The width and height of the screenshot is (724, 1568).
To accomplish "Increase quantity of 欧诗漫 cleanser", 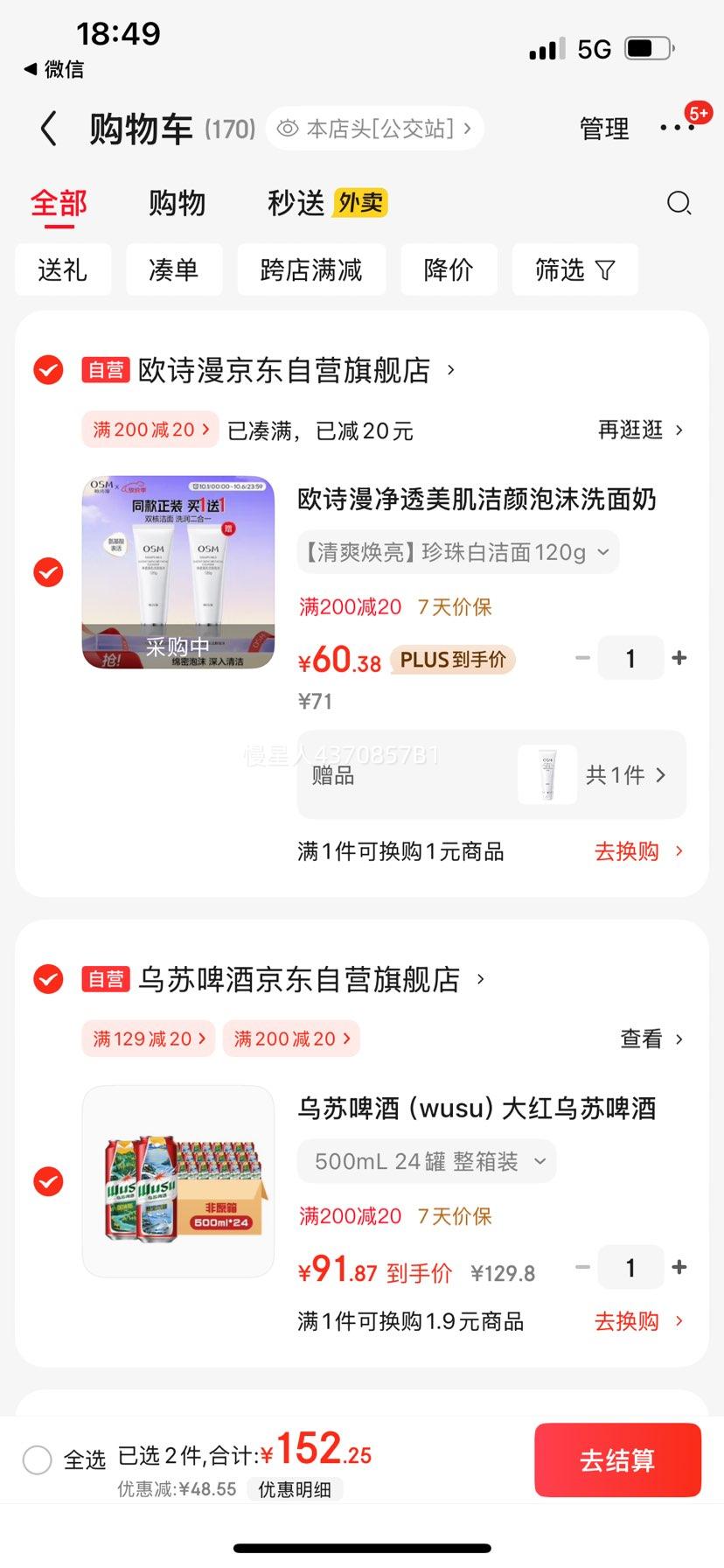I will (679, 658).
